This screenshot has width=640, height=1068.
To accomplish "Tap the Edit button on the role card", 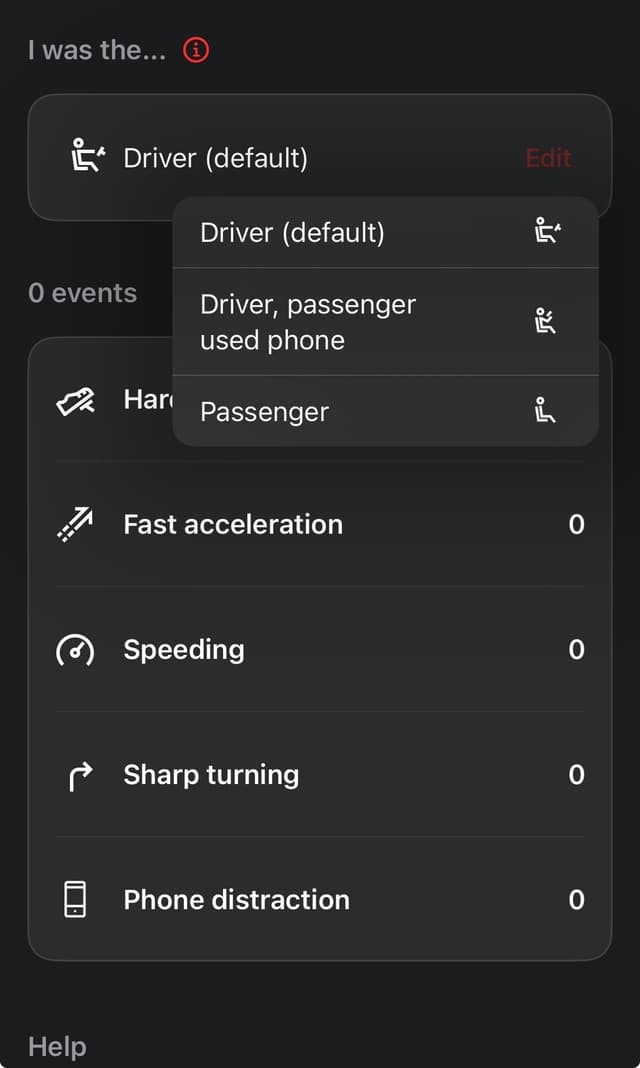I will tap(548, 158).
